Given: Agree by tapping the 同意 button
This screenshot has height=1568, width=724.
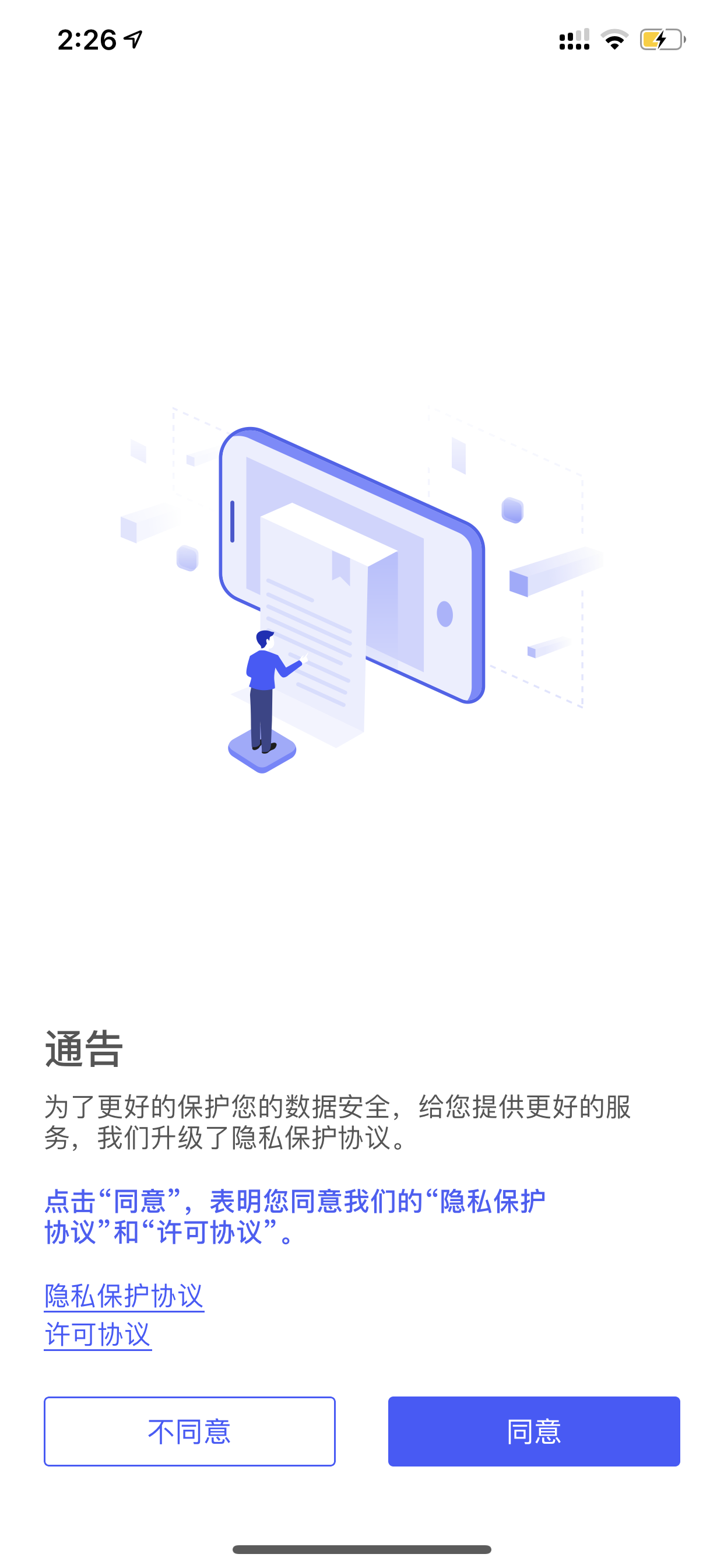Looking at the screenshot, I should pyautogui.click(x=533, y=1431).
